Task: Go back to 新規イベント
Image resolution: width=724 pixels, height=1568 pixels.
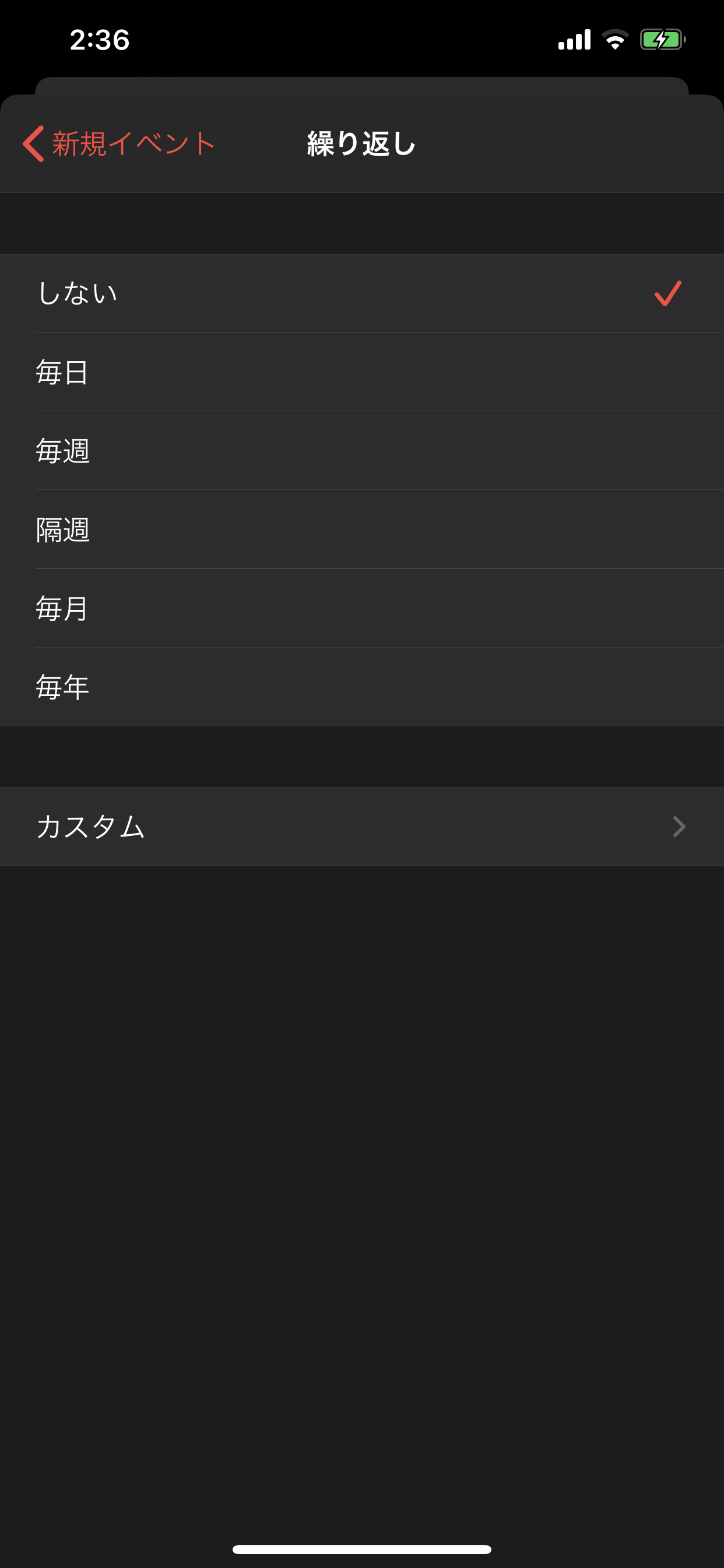Action: tap(119, 144)
